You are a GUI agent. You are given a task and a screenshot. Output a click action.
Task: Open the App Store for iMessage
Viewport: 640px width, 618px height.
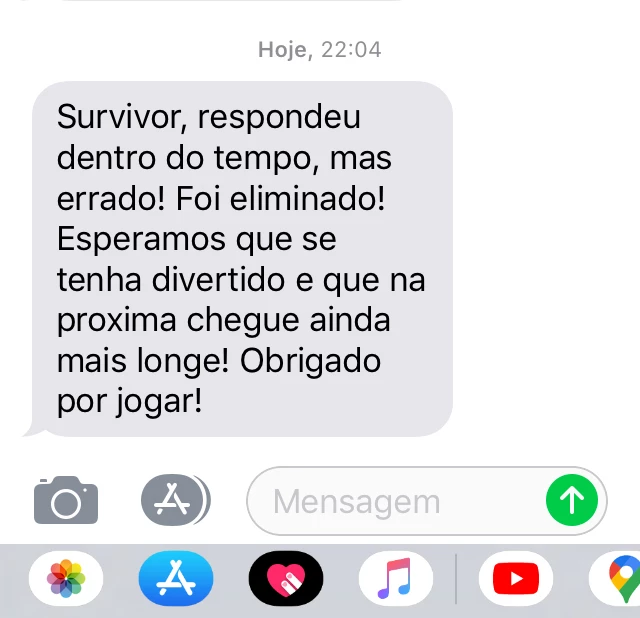coord(176,579)
